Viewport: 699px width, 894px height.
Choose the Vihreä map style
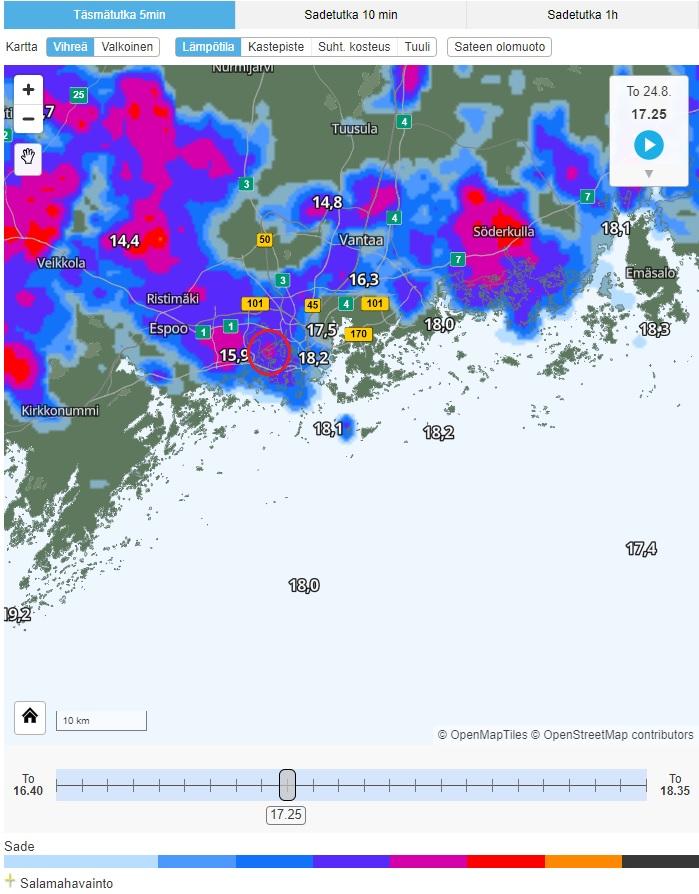(70, 47)
